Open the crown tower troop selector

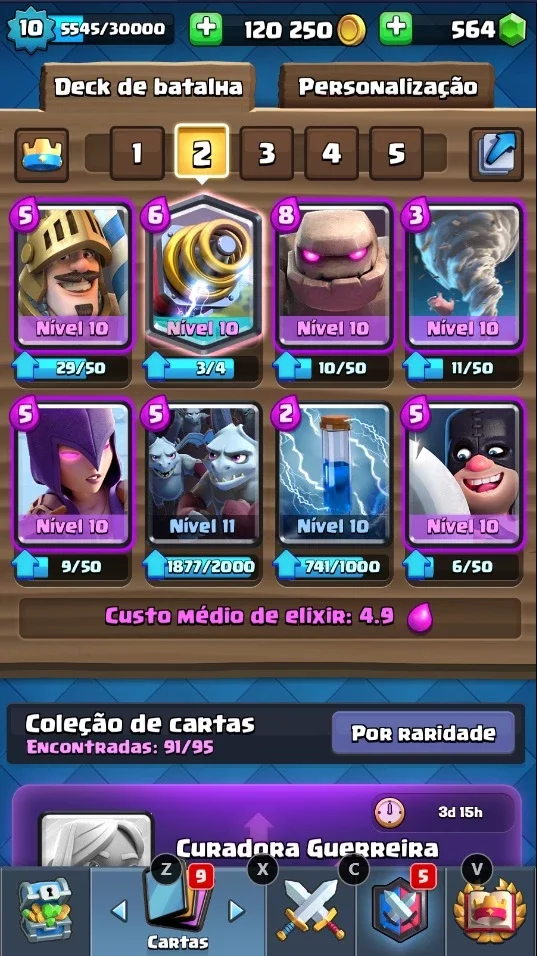coord(41,154)
